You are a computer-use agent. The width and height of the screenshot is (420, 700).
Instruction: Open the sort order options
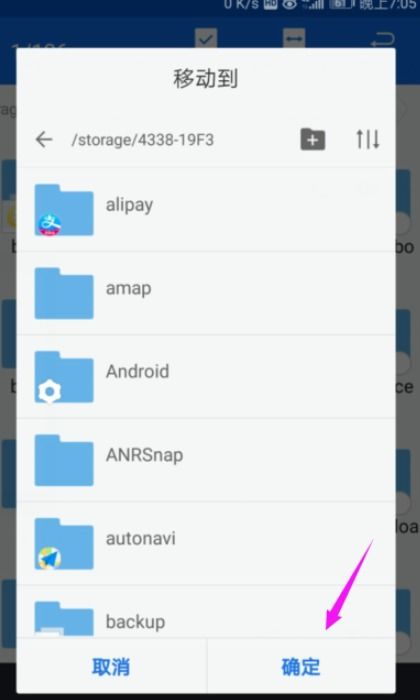(x=368, y=139)
